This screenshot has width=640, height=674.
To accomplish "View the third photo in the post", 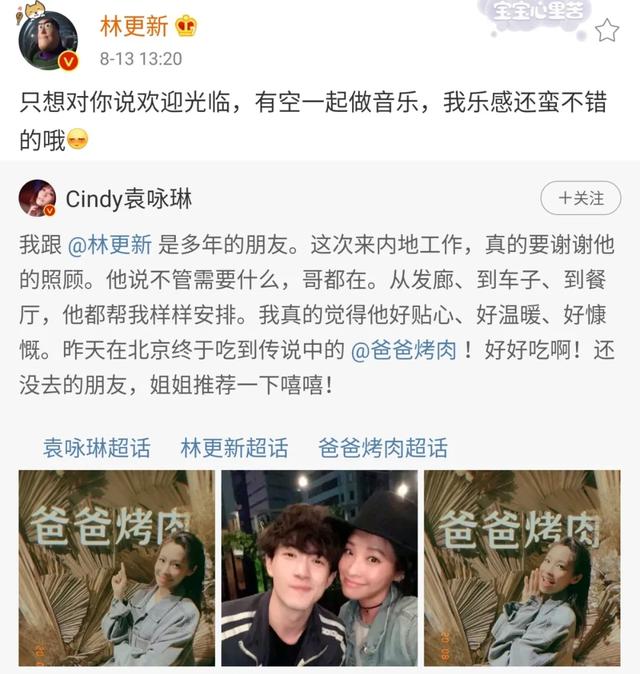I will point(522,568).
